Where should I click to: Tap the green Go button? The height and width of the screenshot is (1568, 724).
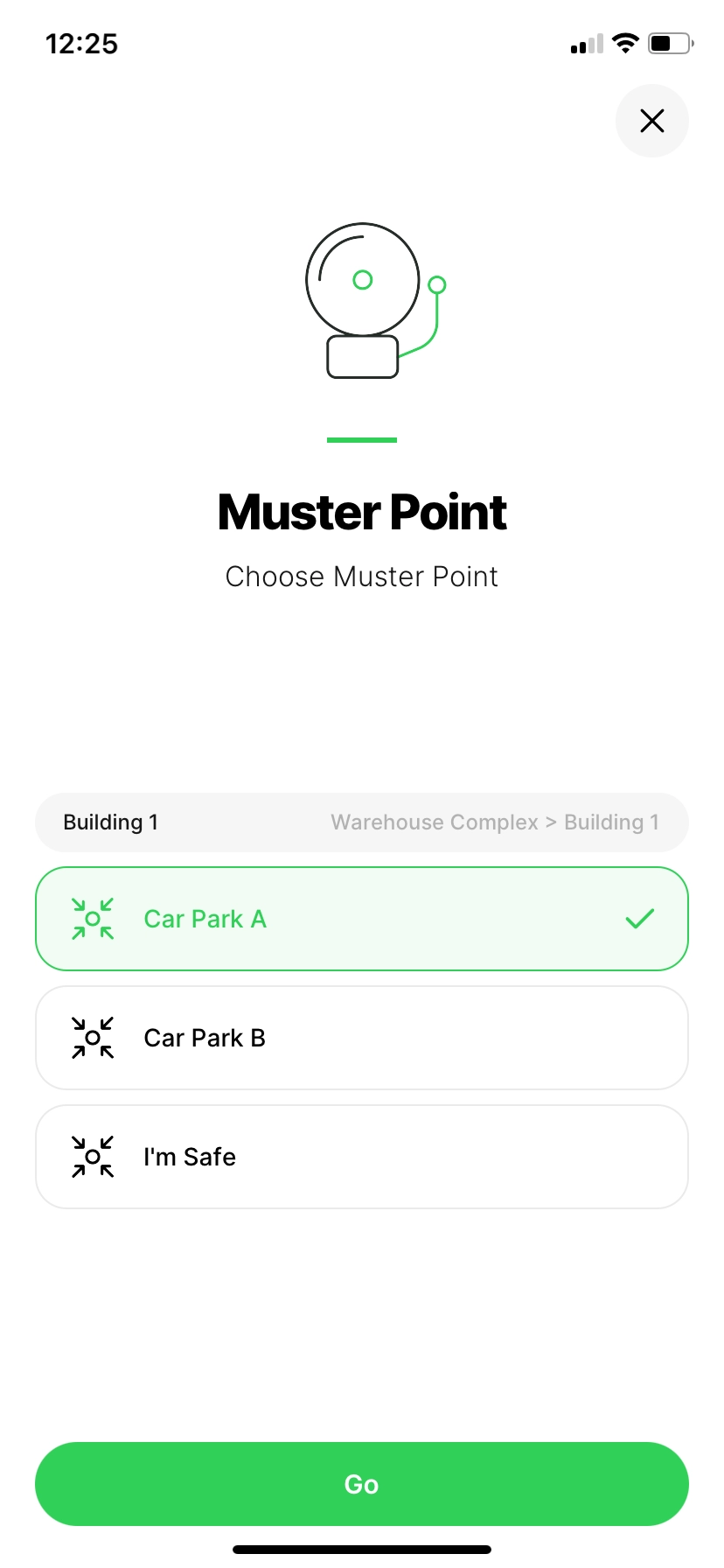(x=361, y=1484)
